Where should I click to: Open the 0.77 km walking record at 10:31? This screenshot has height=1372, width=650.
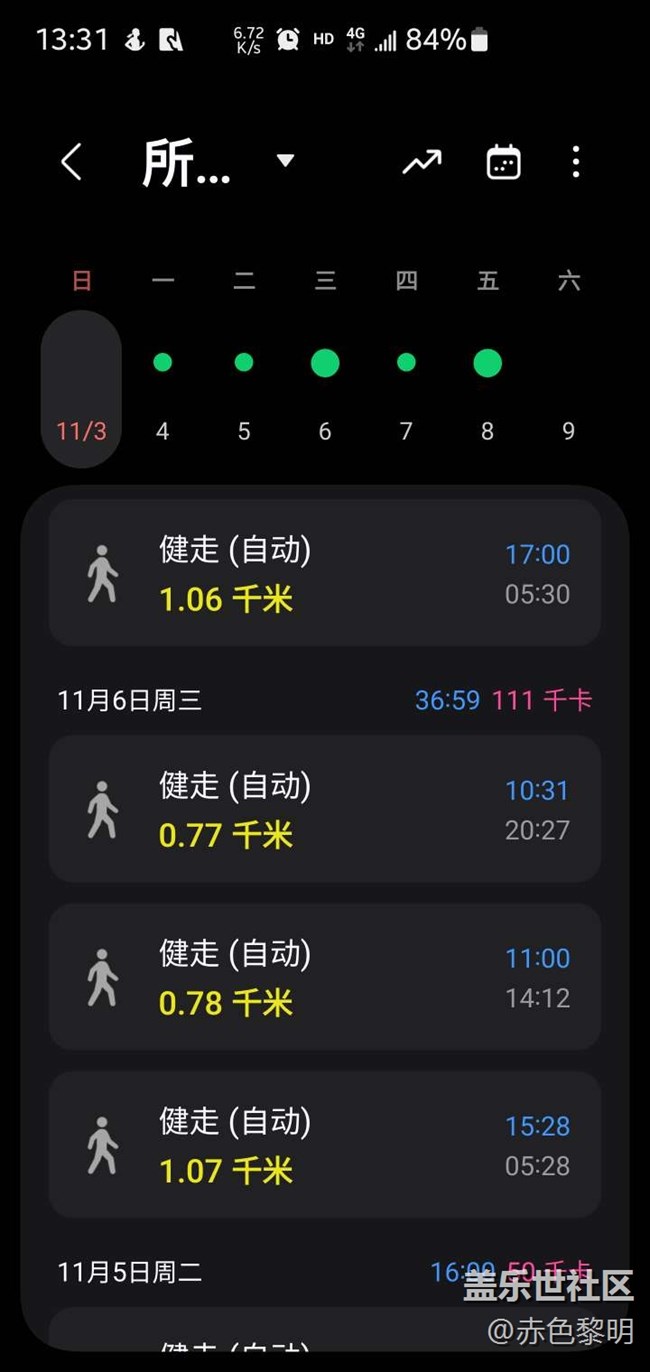325,809
